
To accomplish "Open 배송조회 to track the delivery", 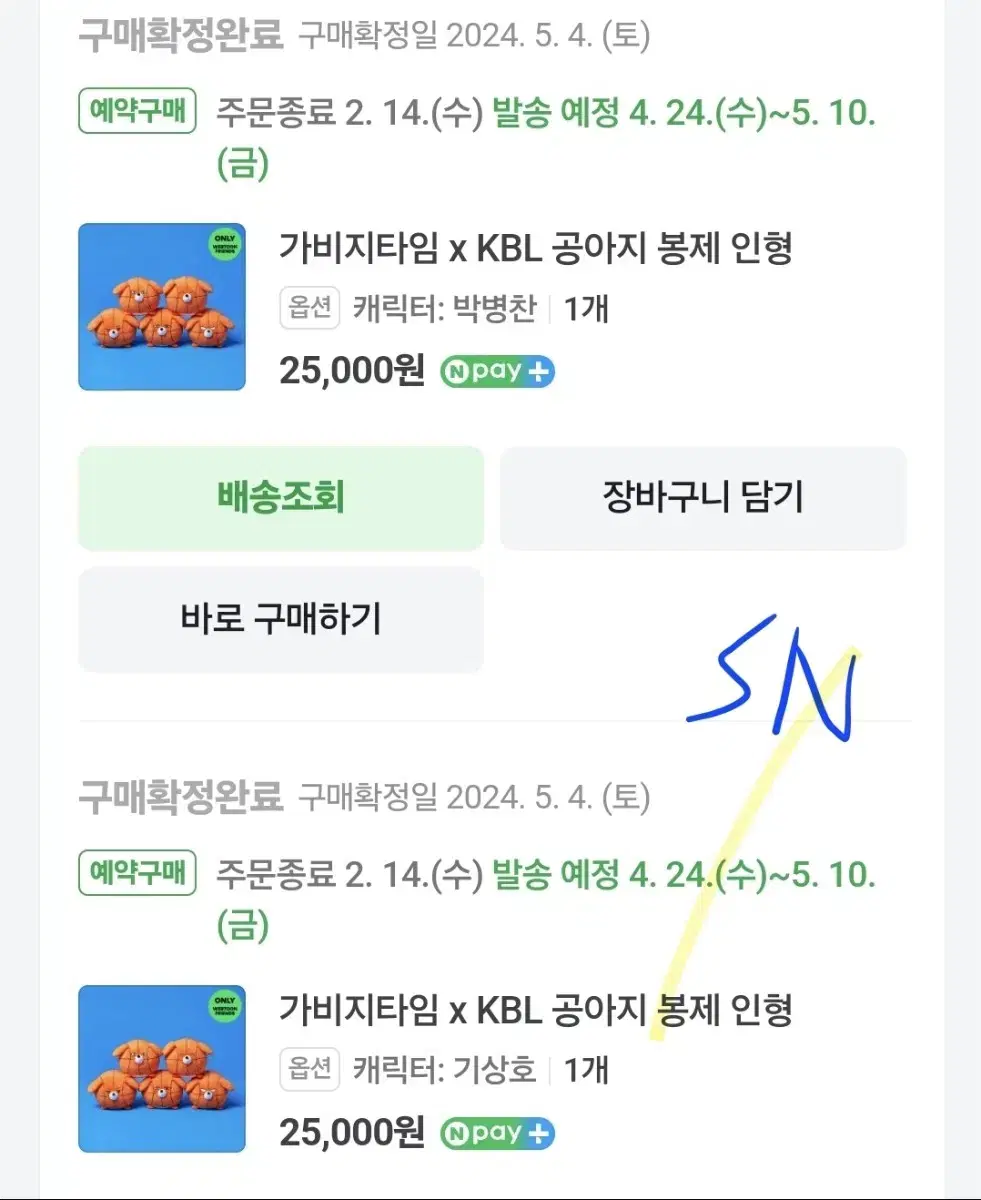I will point(280,499).
